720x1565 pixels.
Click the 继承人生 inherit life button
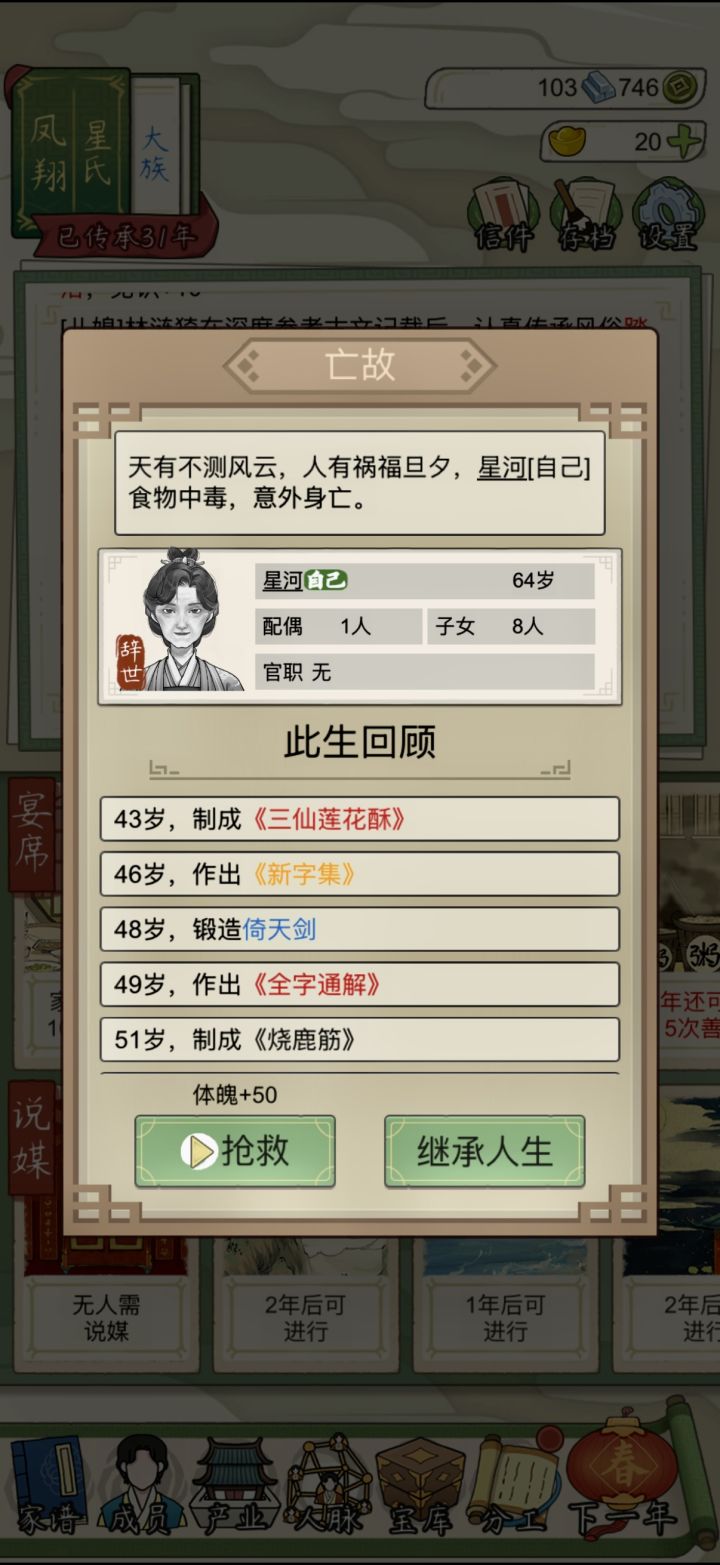484,1151
